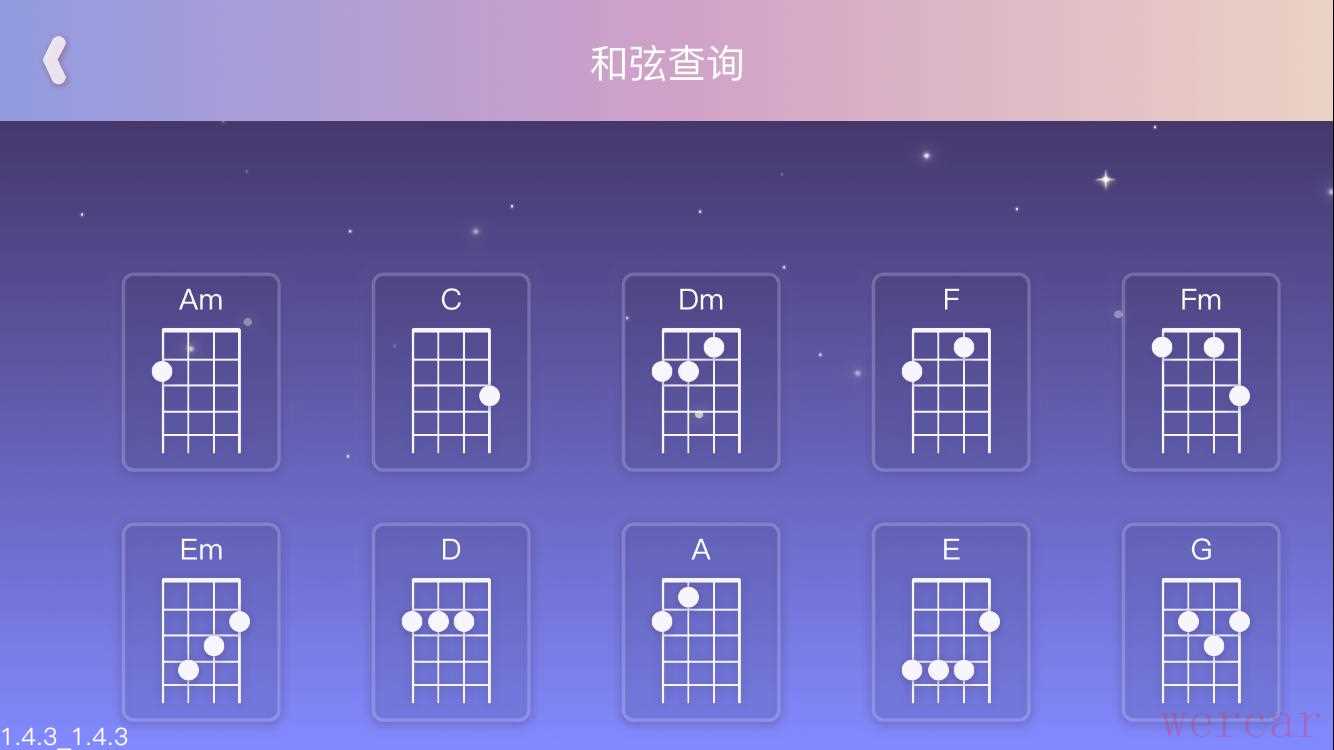Open the Fm chord diagram
The width and height of the screenshot is (1334, 750).
coord(1201,372)
